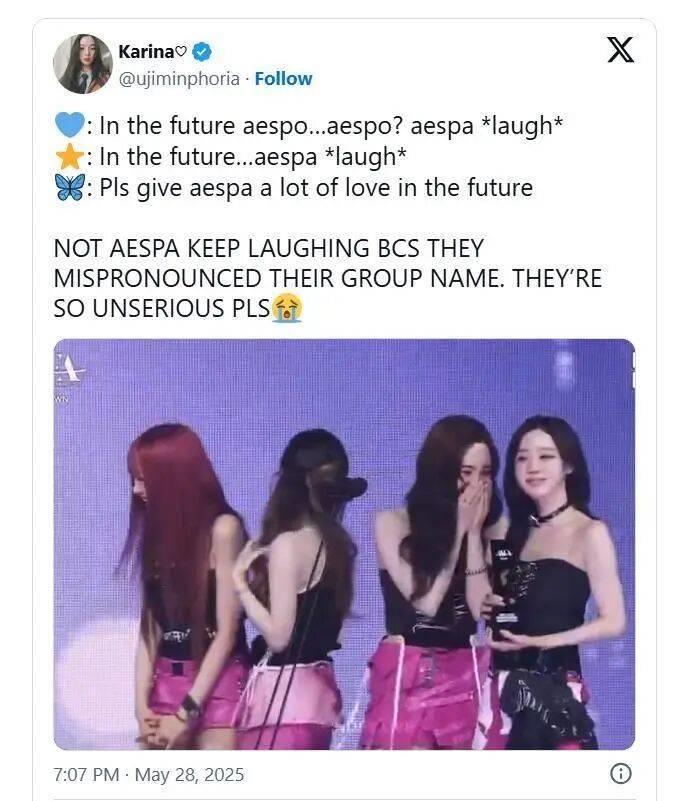Image resolution: width=690 pixels, height=801 pixels.
Task: Tap the info icon beside the timestamp
Action: 620,774
